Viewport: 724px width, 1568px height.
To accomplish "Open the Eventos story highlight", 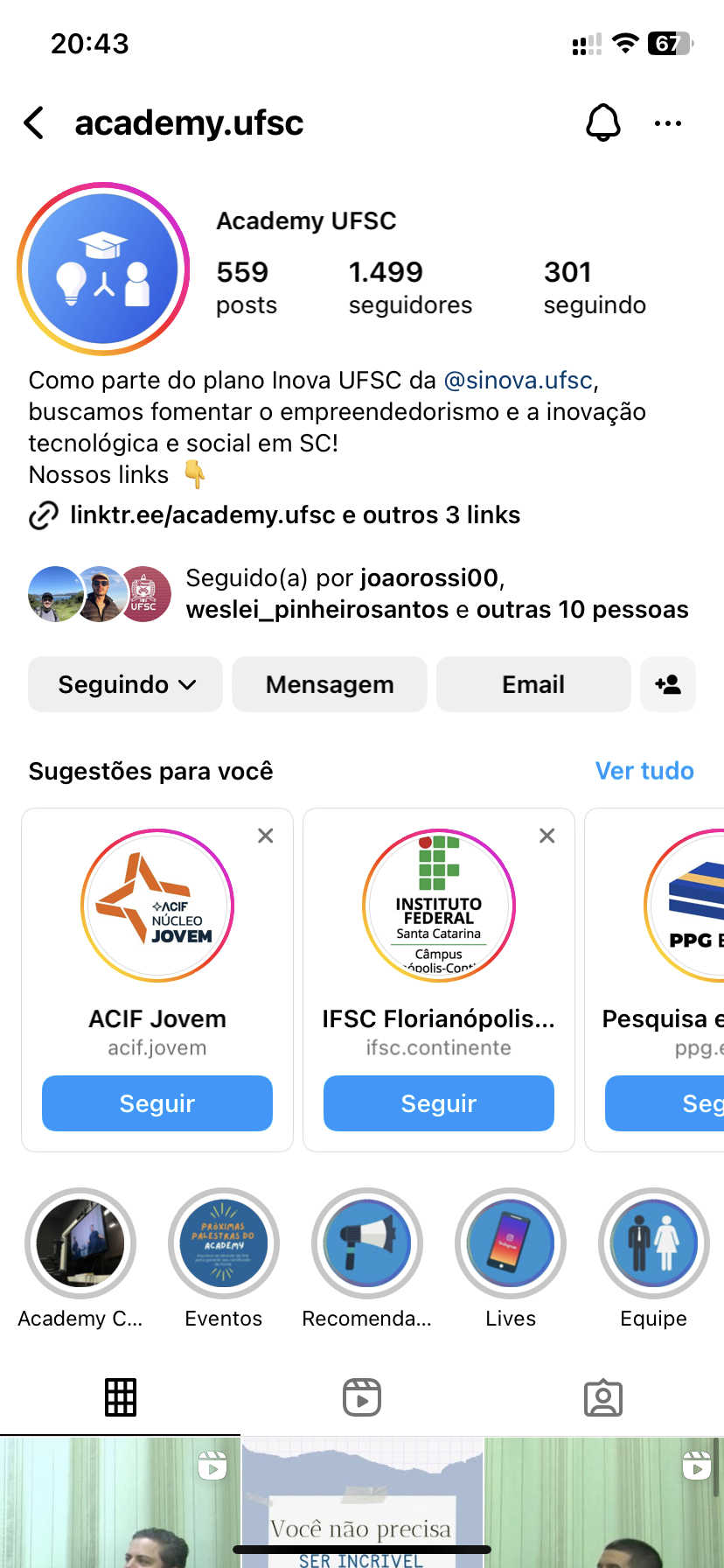I will coord(224,1243).
